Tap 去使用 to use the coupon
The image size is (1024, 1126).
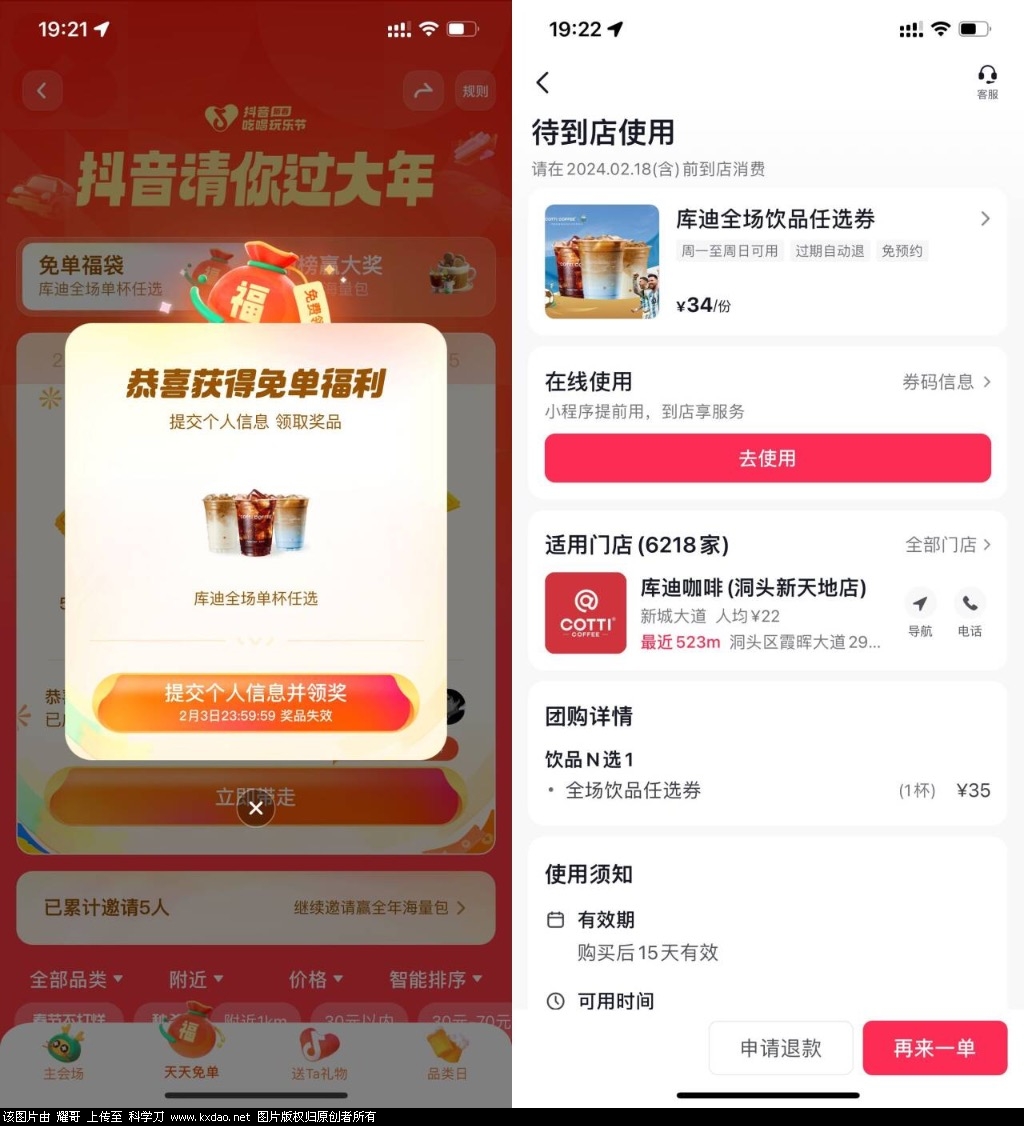click(767, 458)
